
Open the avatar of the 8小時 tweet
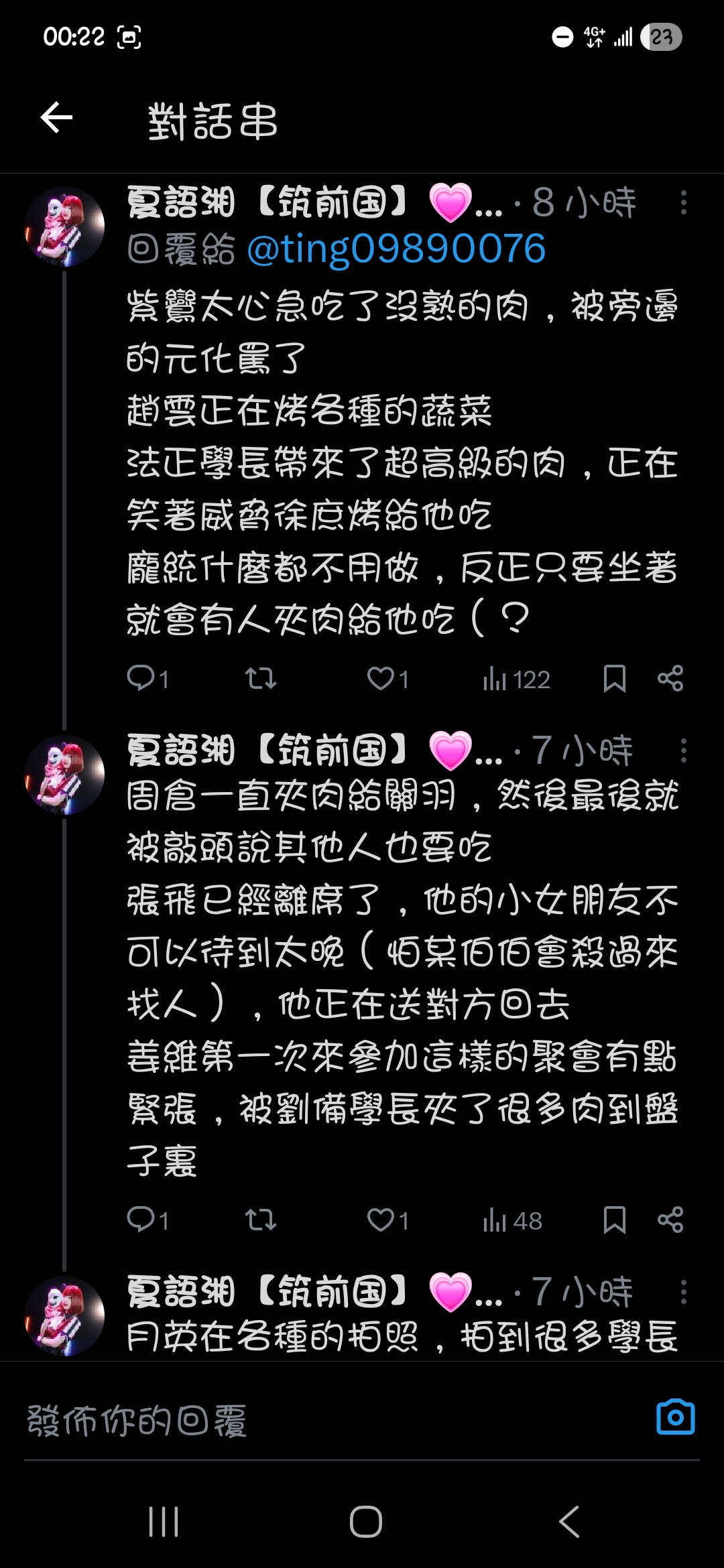64,226
